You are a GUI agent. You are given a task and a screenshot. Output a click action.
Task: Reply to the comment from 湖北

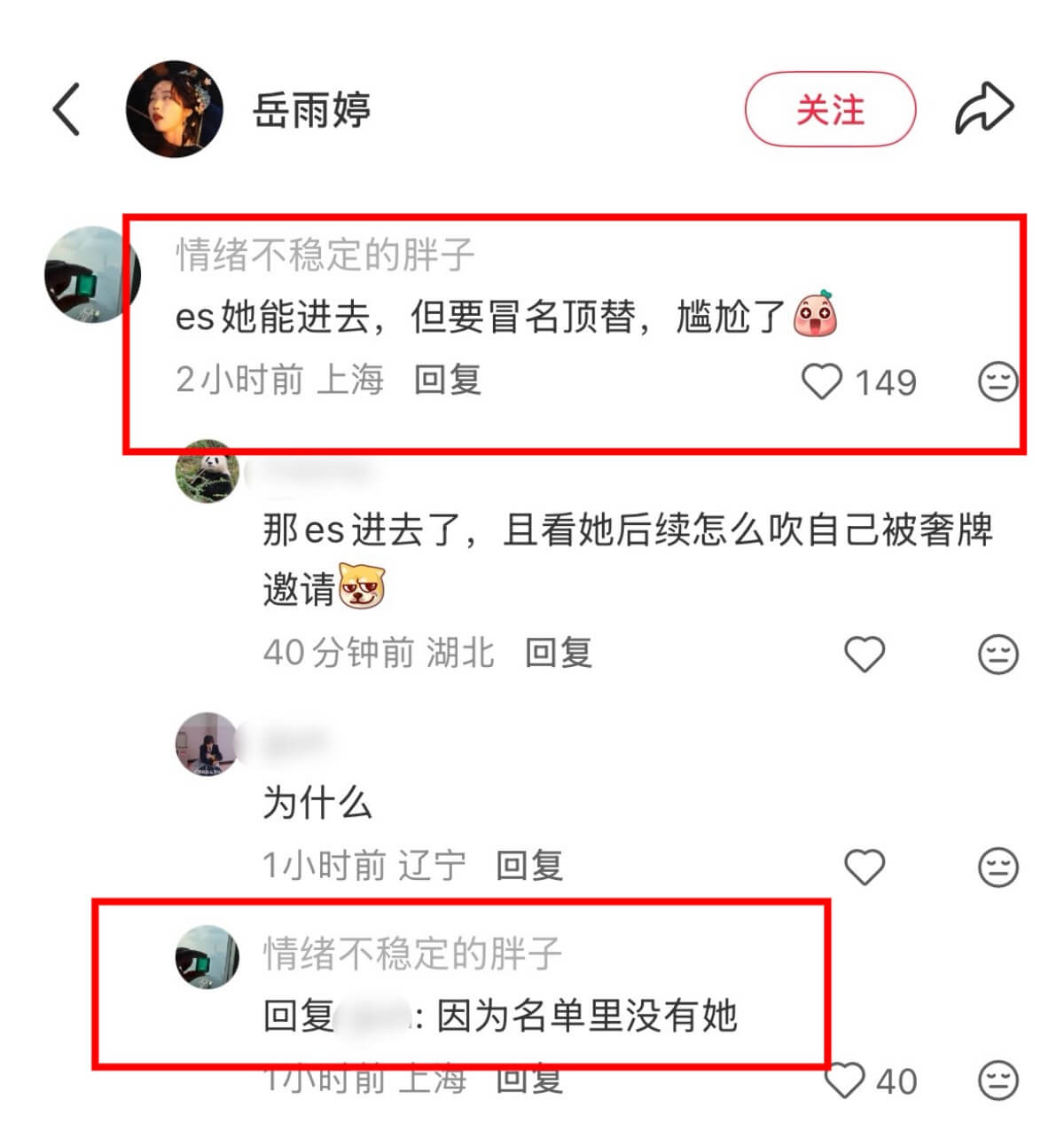coord(559,653)
